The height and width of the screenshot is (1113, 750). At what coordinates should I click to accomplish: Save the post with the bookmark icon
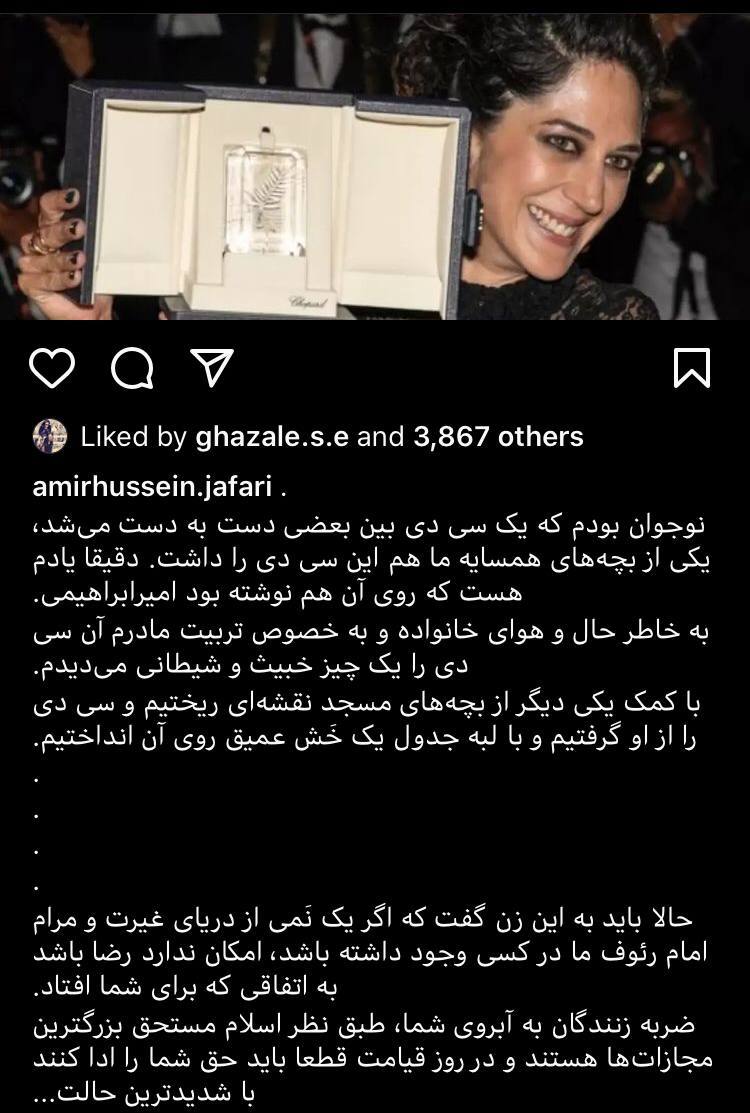click(694, 369)
